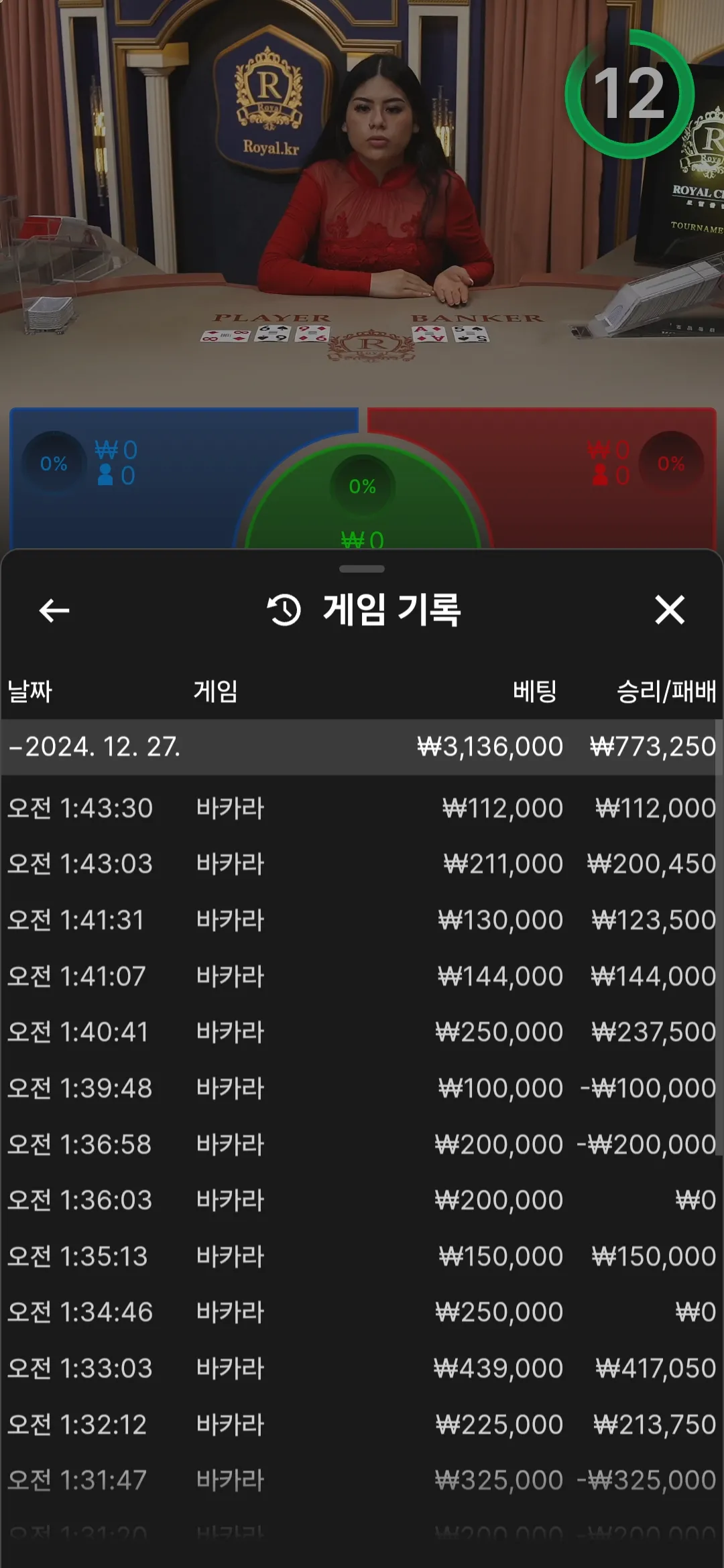Open the 오전 1:43:03 바카라 record
Viewport: 724px width, 1568px height.
coord(362,864)
